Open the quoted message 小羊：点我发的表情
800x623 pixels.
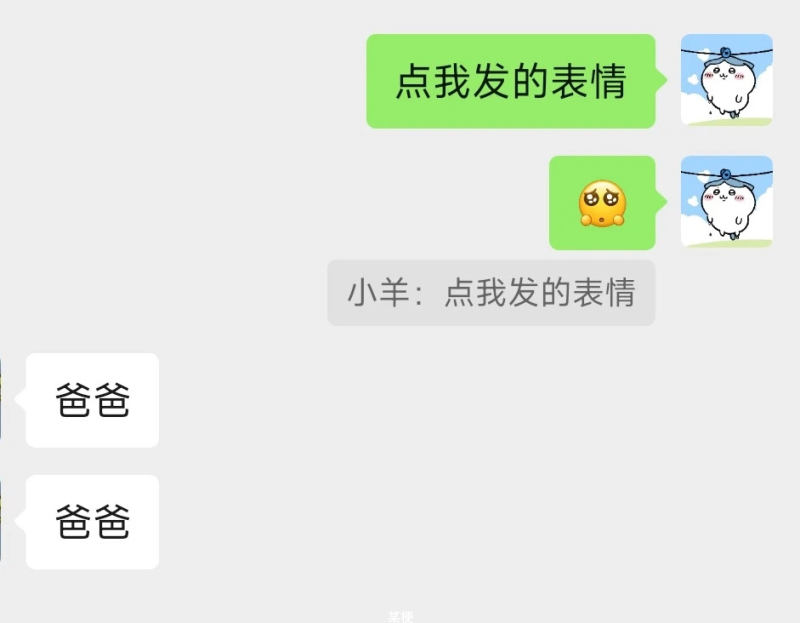pos(491,293)
